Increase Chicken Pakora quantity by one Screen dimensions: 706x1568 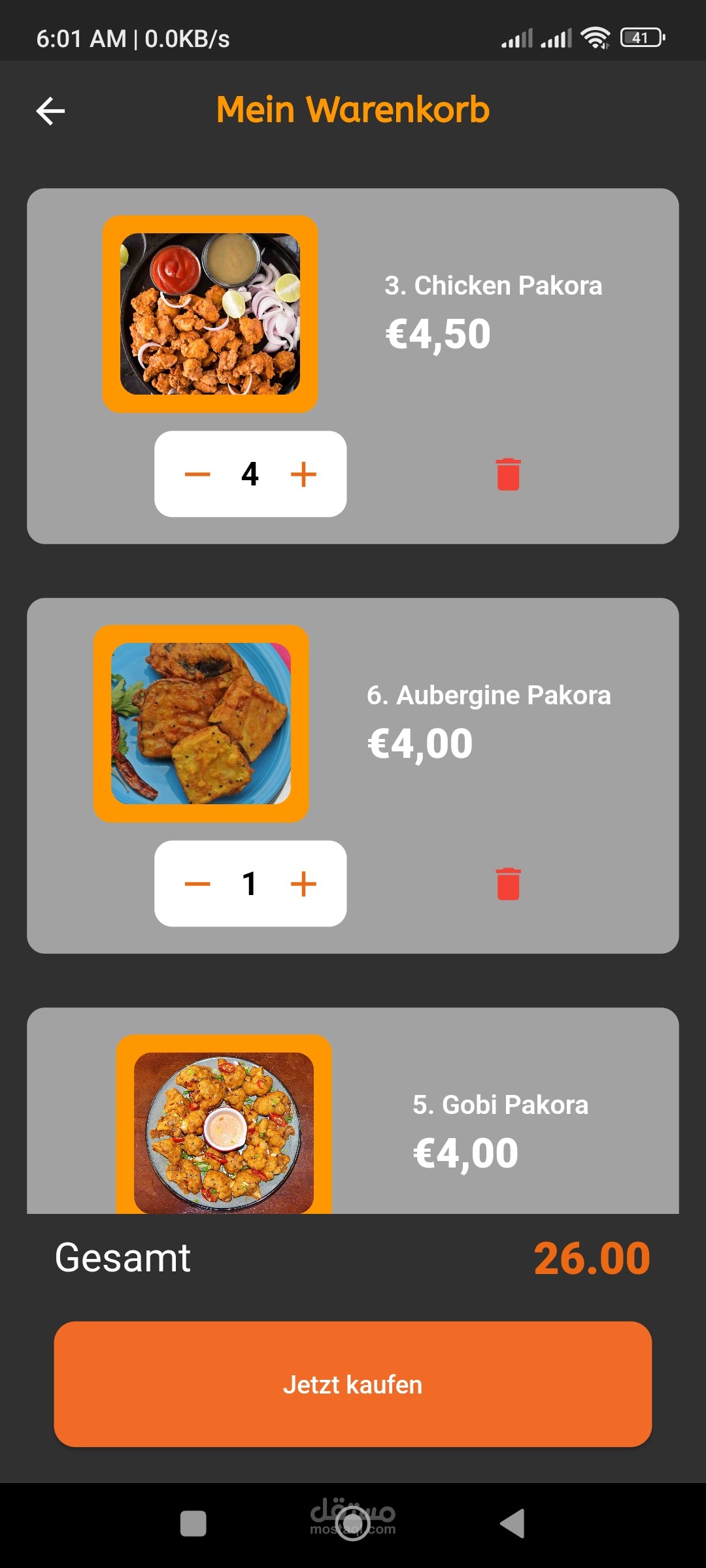click(x=303, y=474)
